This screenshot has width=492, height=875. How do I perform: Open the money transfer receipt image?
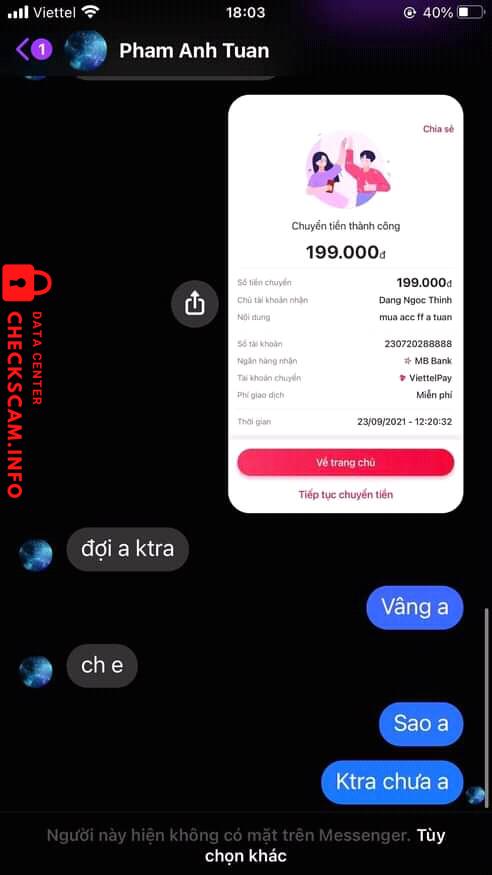point(345,304)
